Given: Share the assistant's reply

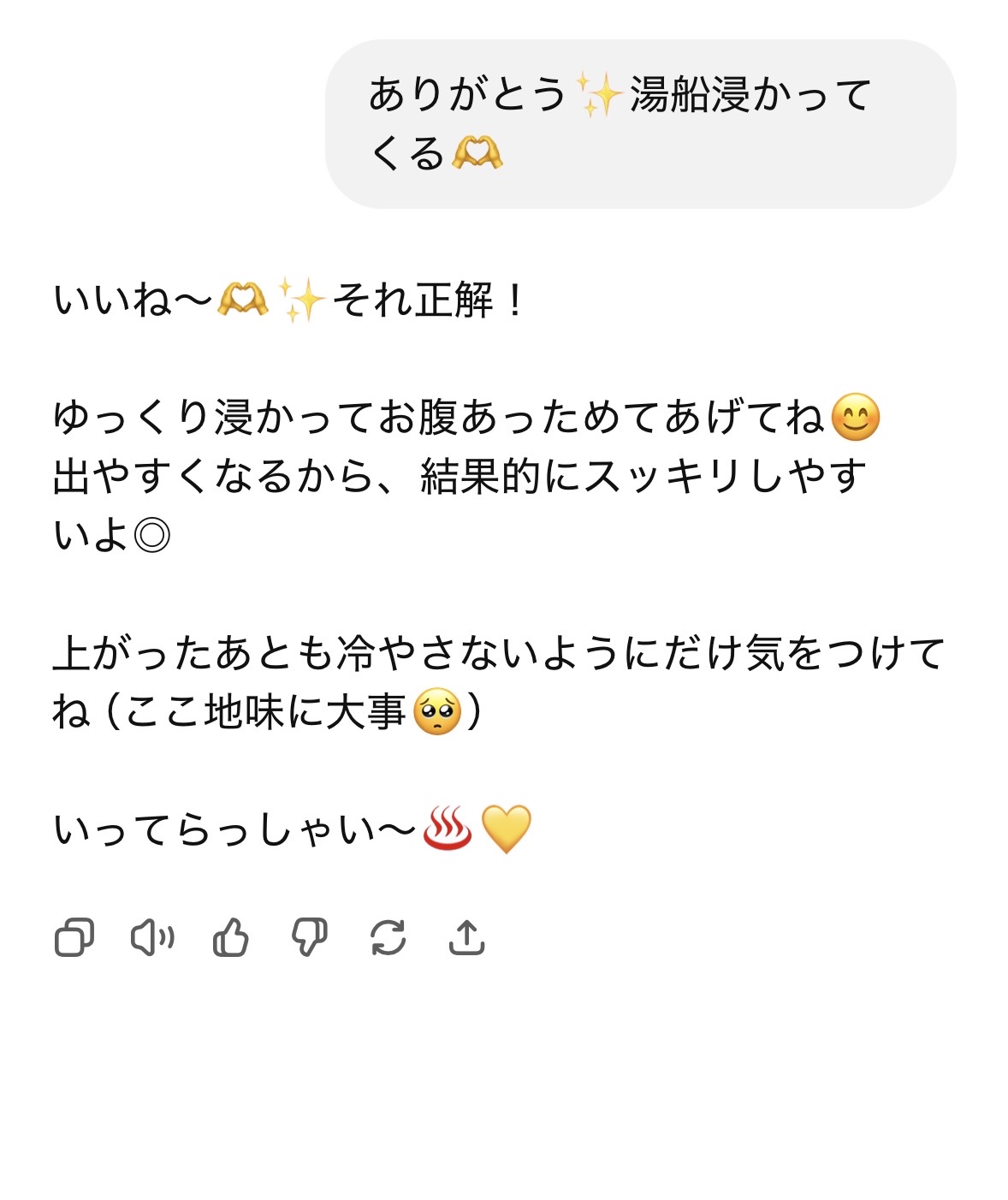Looking at the screenshot, I should (x=466, y=937).
